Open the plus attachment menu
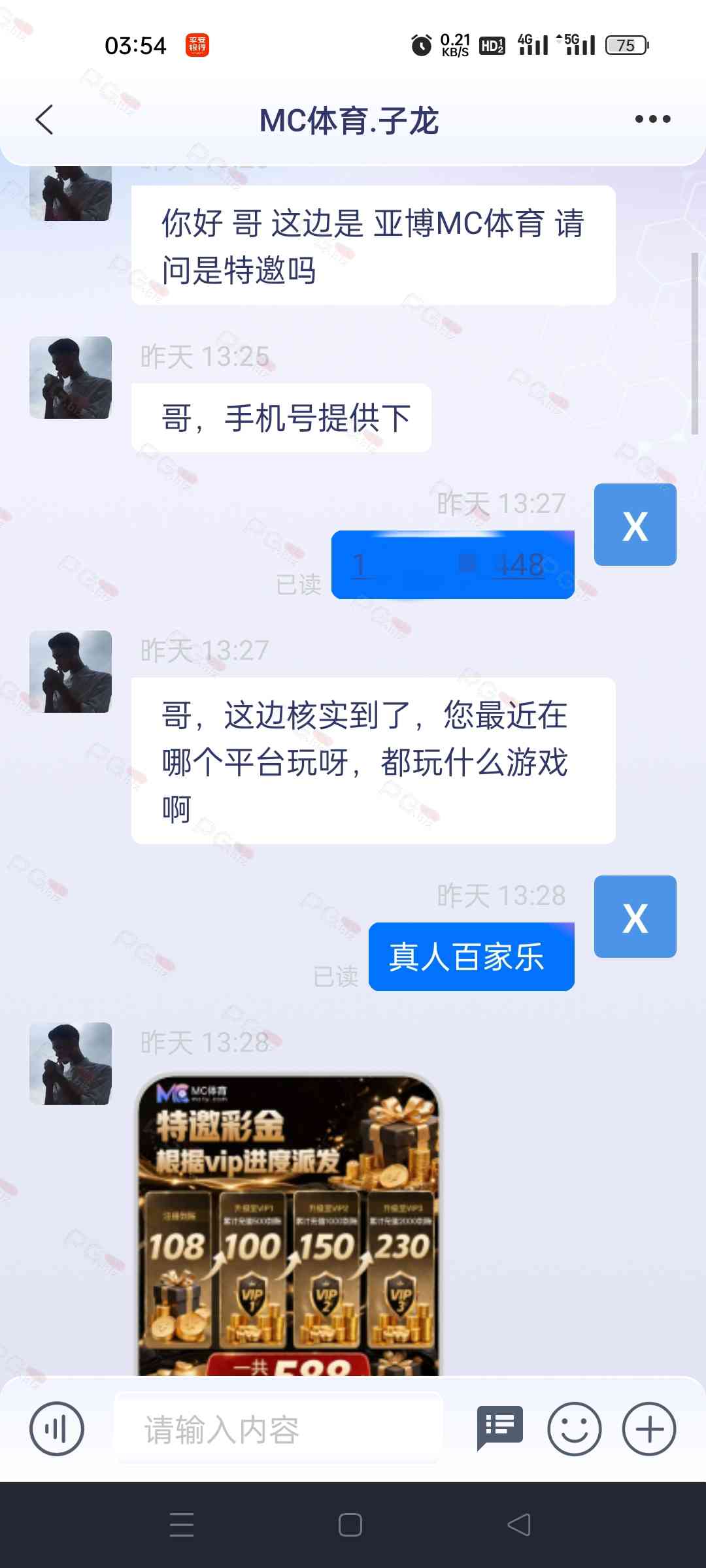The height and width of the screenshot is (1568, 706). (x=648, y=1429)
